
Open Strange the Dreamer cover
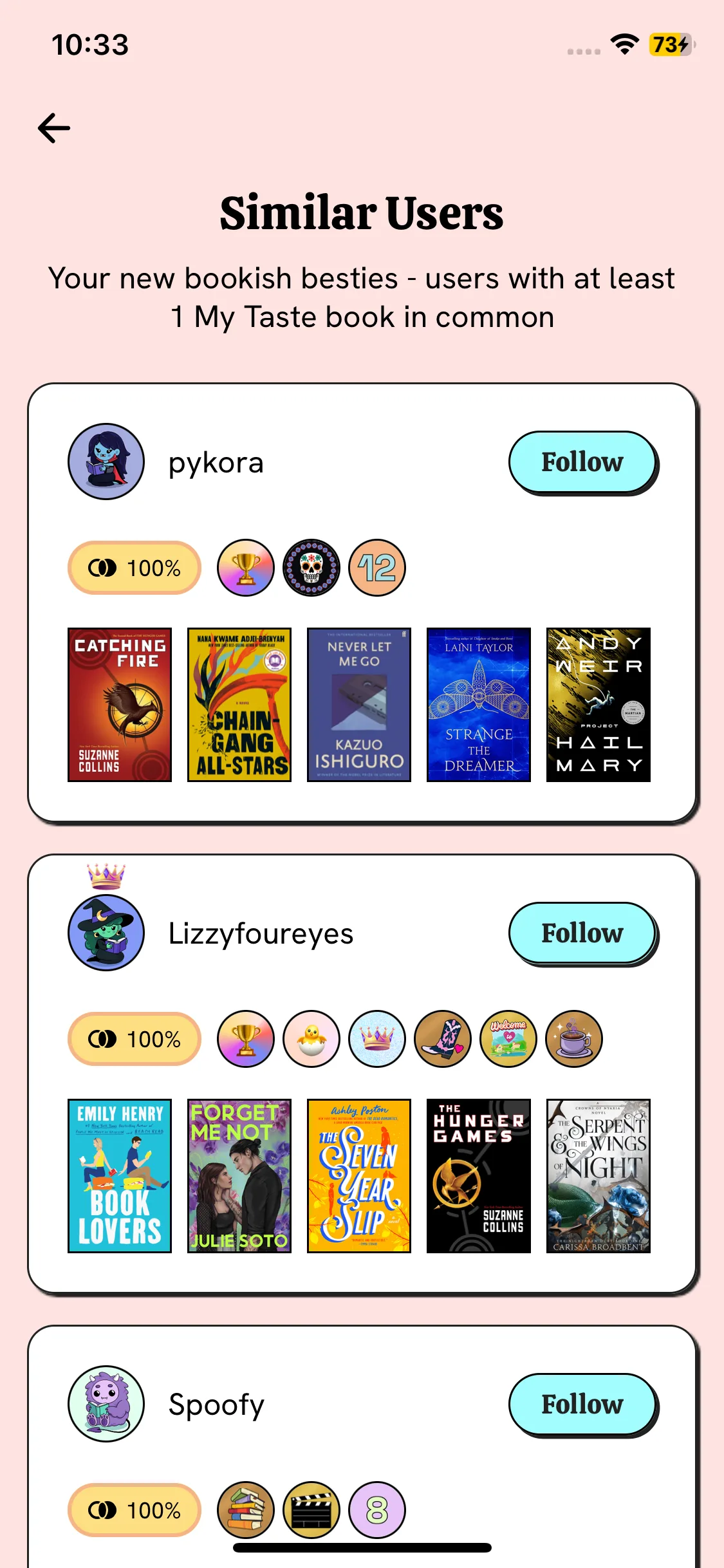pos(479,705)
